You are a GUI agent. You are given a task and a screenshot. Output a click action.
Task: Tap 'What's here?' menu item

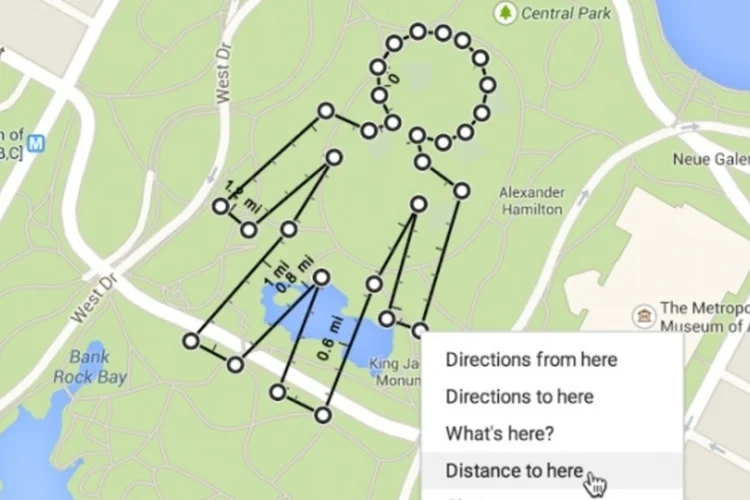tap(499, 434)
